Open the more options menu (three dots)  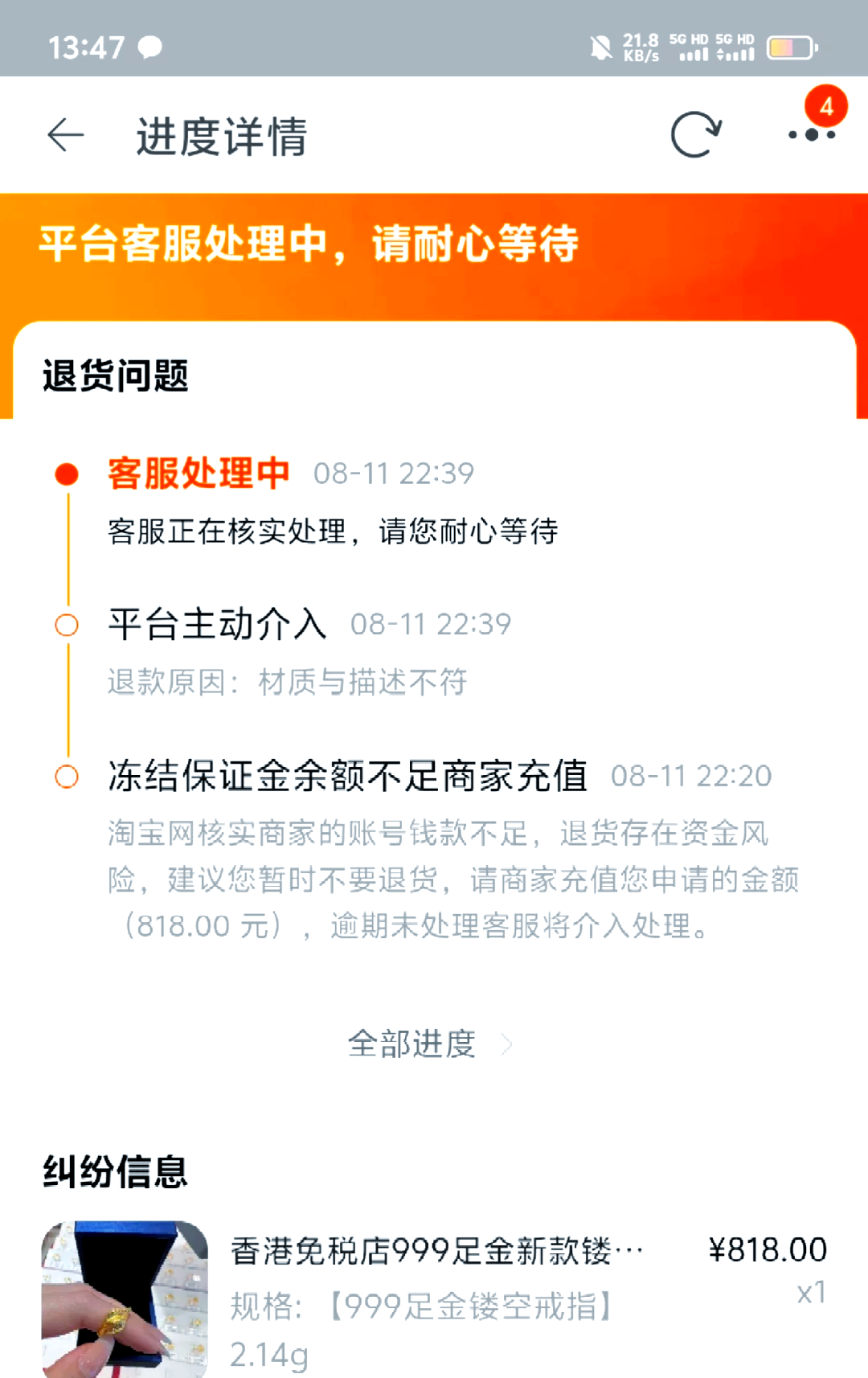pyautogui.click(x=812, y=137)
